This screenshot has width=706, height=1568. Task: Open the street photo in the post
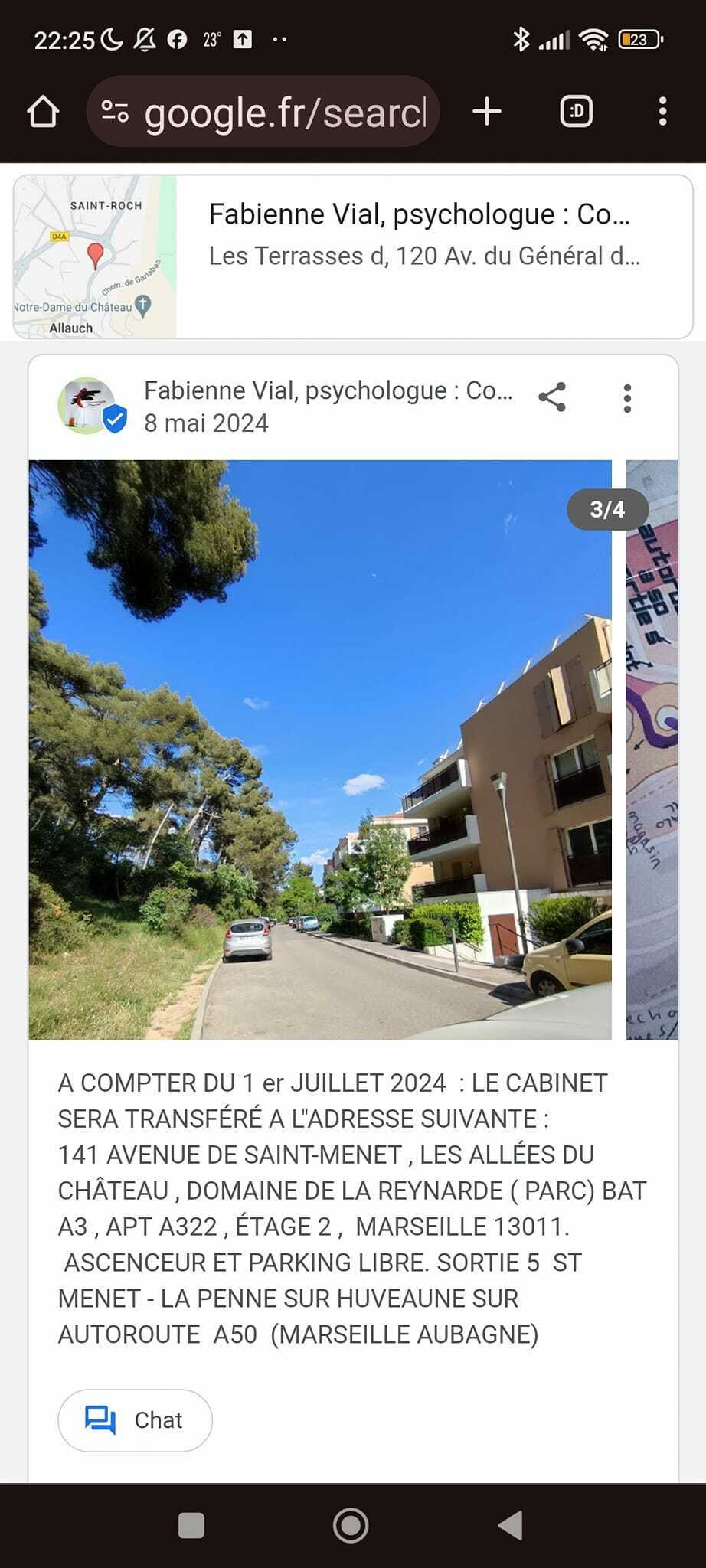[x=320, y=750]
